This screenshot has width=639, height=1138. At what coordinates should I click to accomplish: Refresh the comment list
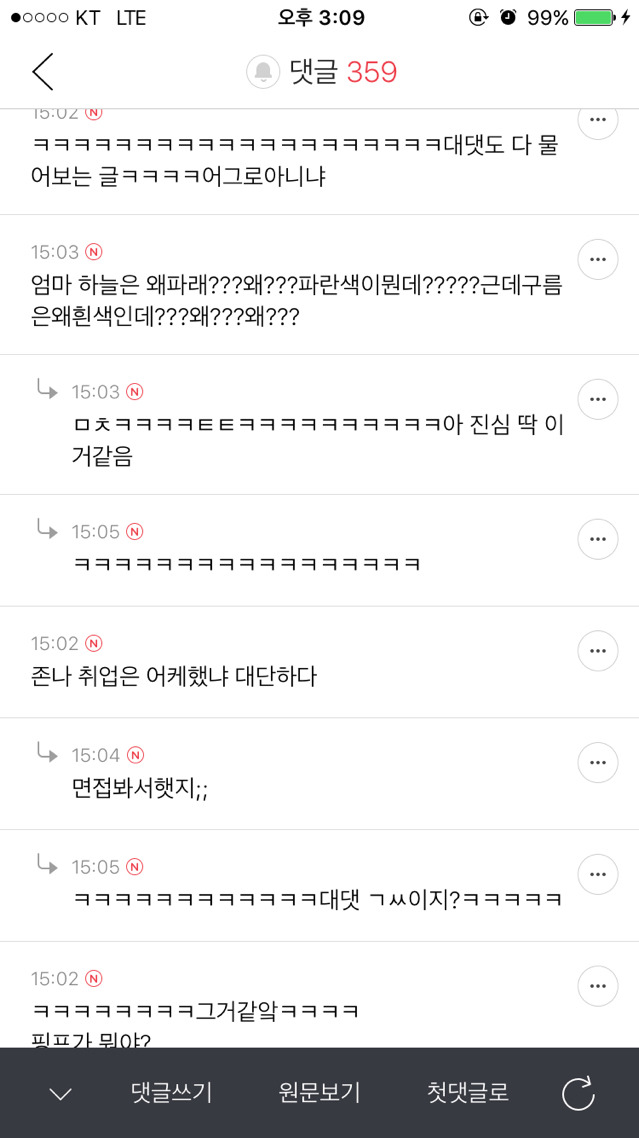point(578,1093)
